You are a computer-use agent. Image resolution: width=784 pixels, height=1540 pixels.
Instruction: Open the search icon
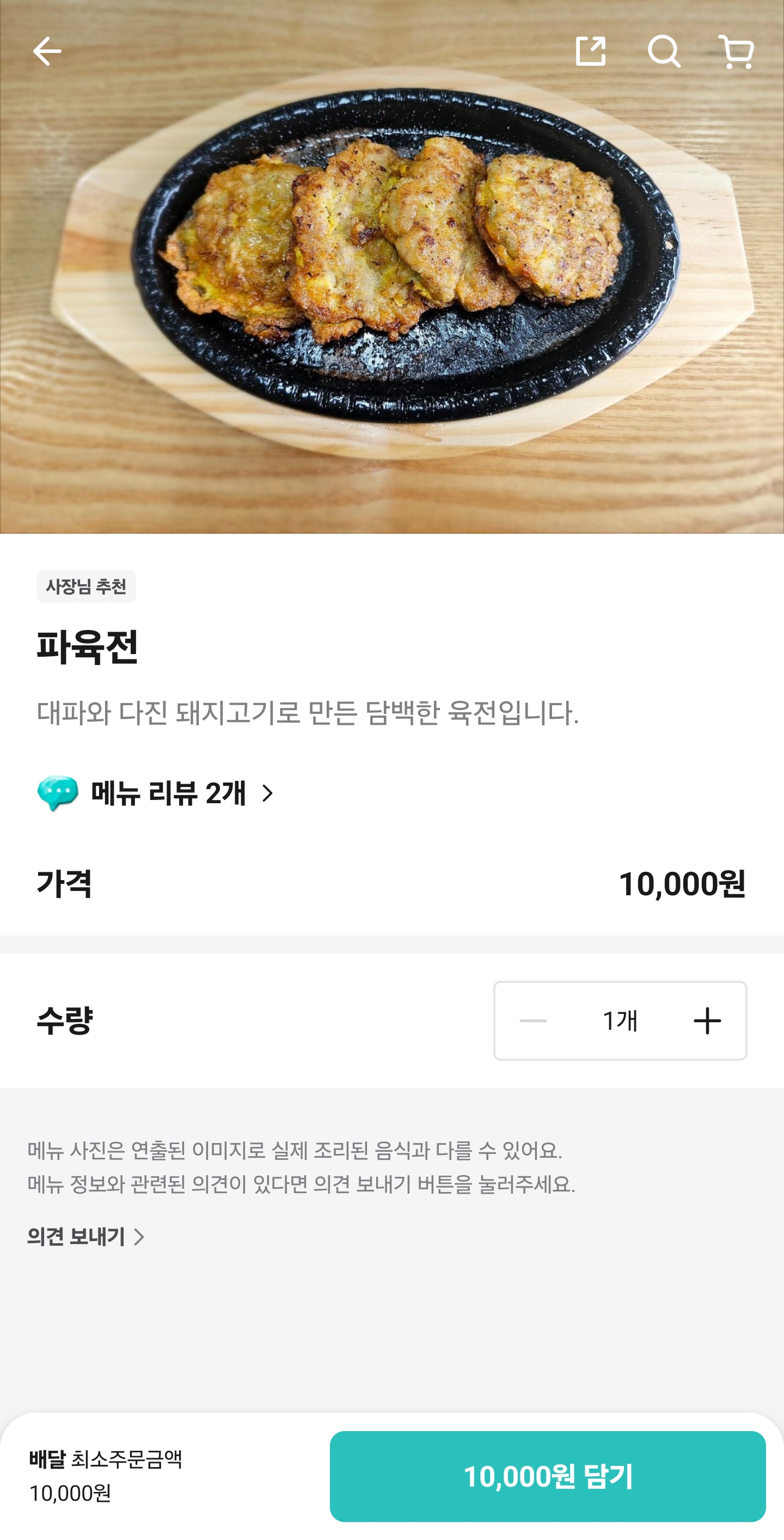tap(664, 51)
